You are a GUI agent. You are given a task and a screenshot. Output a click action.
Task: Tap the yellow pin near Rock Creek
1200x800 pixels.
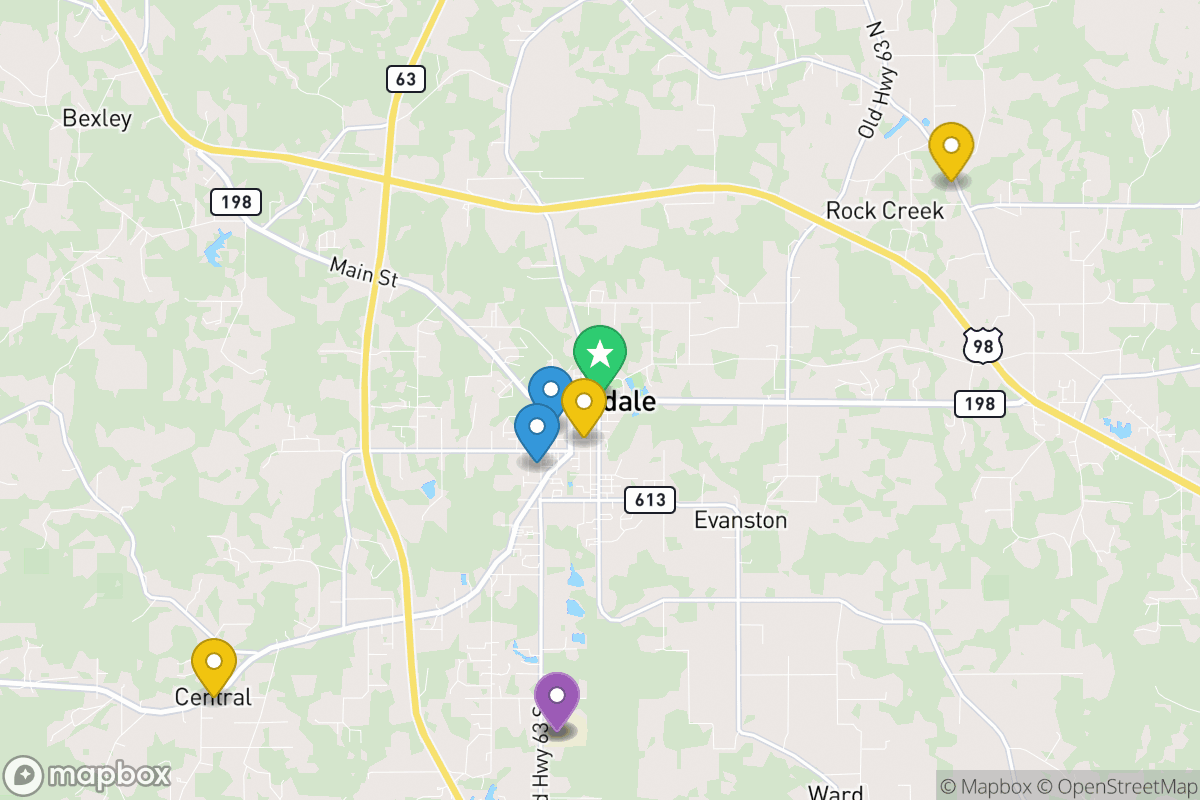[951, 148]
